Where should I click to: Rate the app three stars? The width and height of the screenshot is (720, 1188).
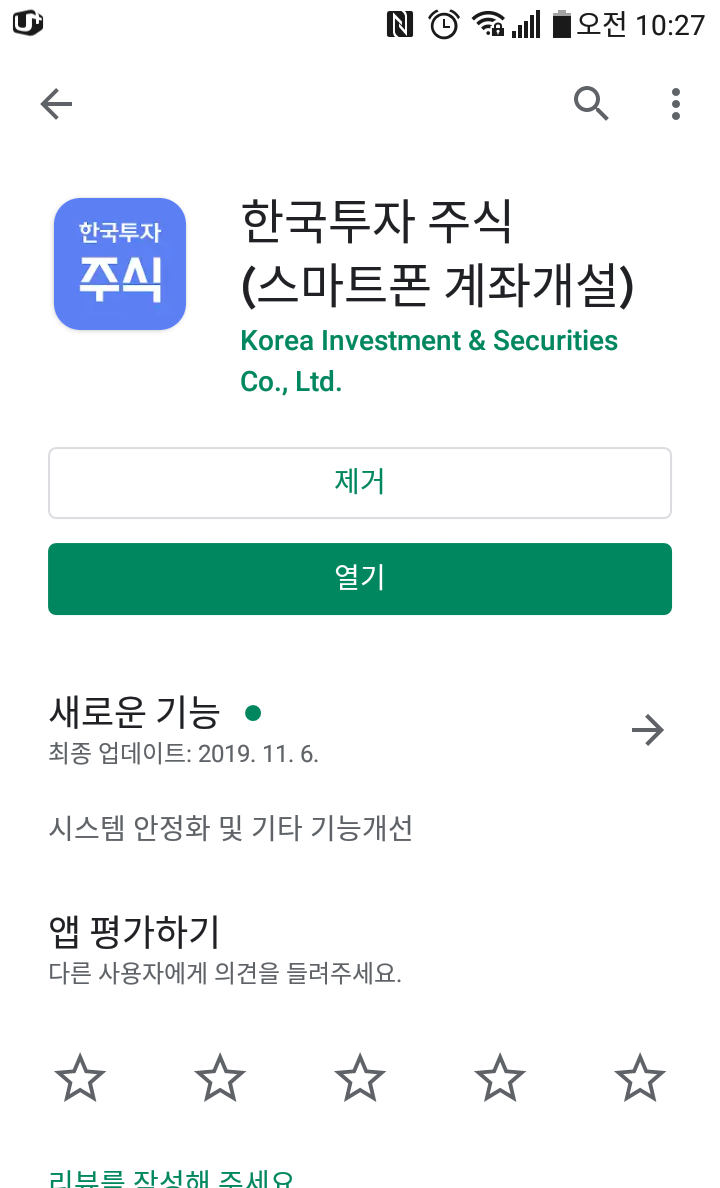tap(360, 1079)
